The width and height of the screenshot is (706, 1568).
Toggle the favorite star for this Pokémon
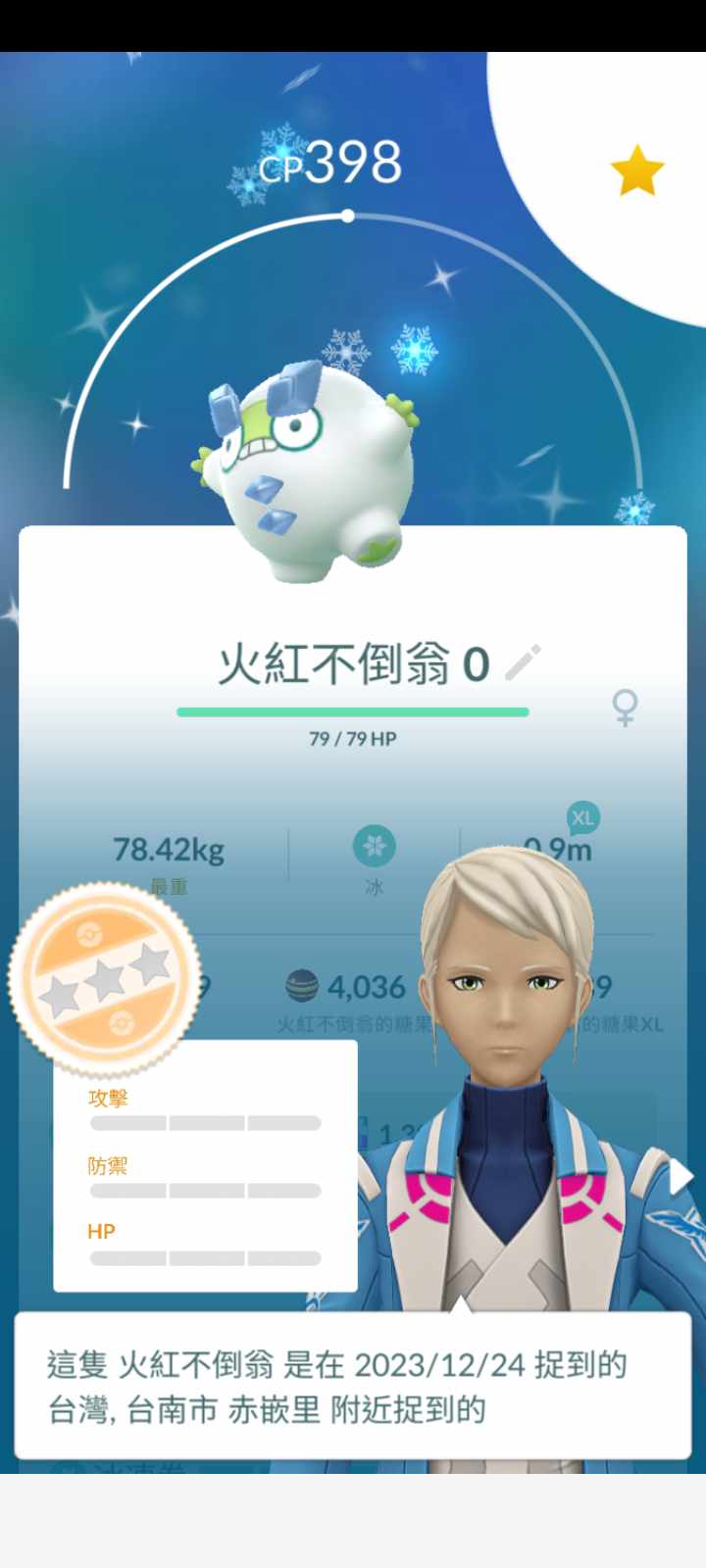click(x=637, y=171)
